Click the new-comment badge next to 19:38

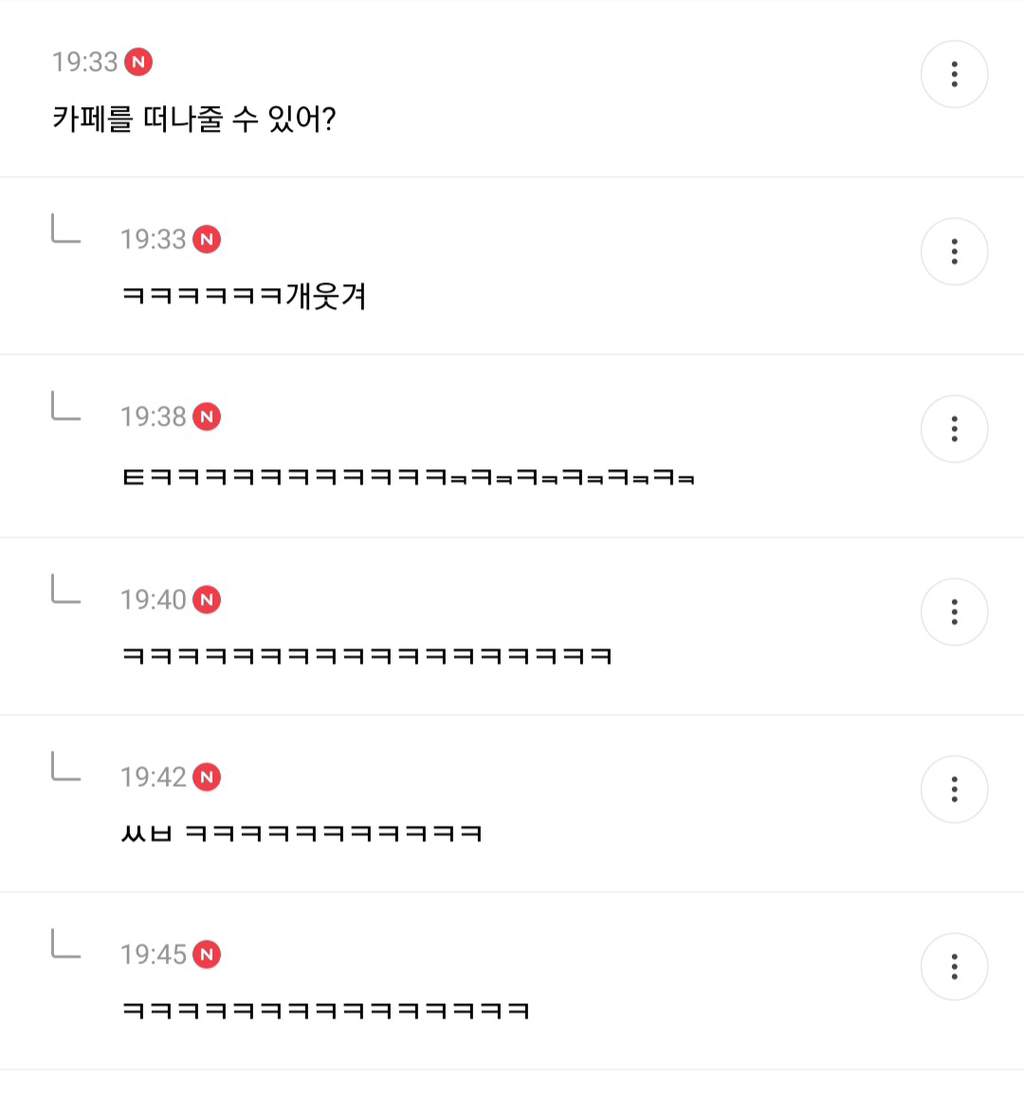pos(206,417)
